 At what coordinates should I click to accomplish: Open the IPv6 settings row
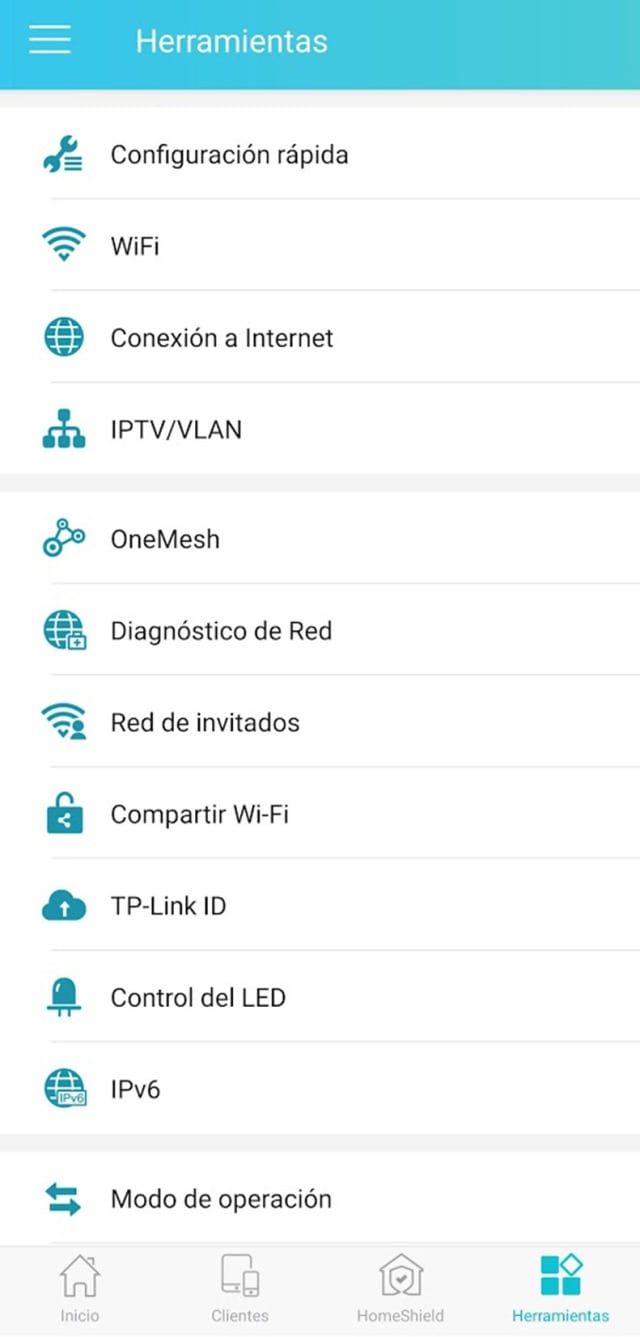coord(136,1089)
